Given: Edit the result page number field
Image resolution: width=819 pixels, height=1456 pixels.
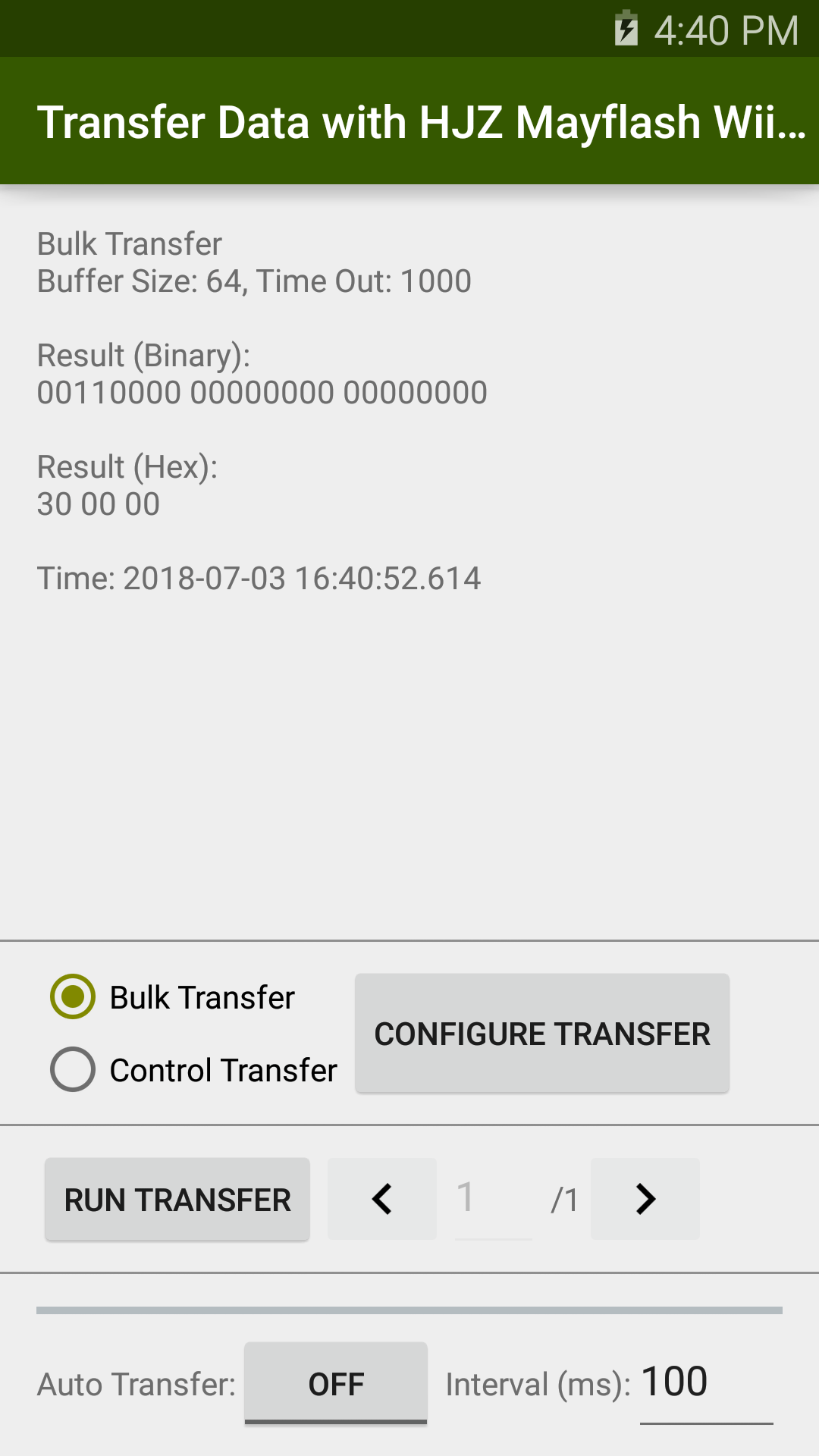Looking at the screenshot, I should coord(492,1199).
